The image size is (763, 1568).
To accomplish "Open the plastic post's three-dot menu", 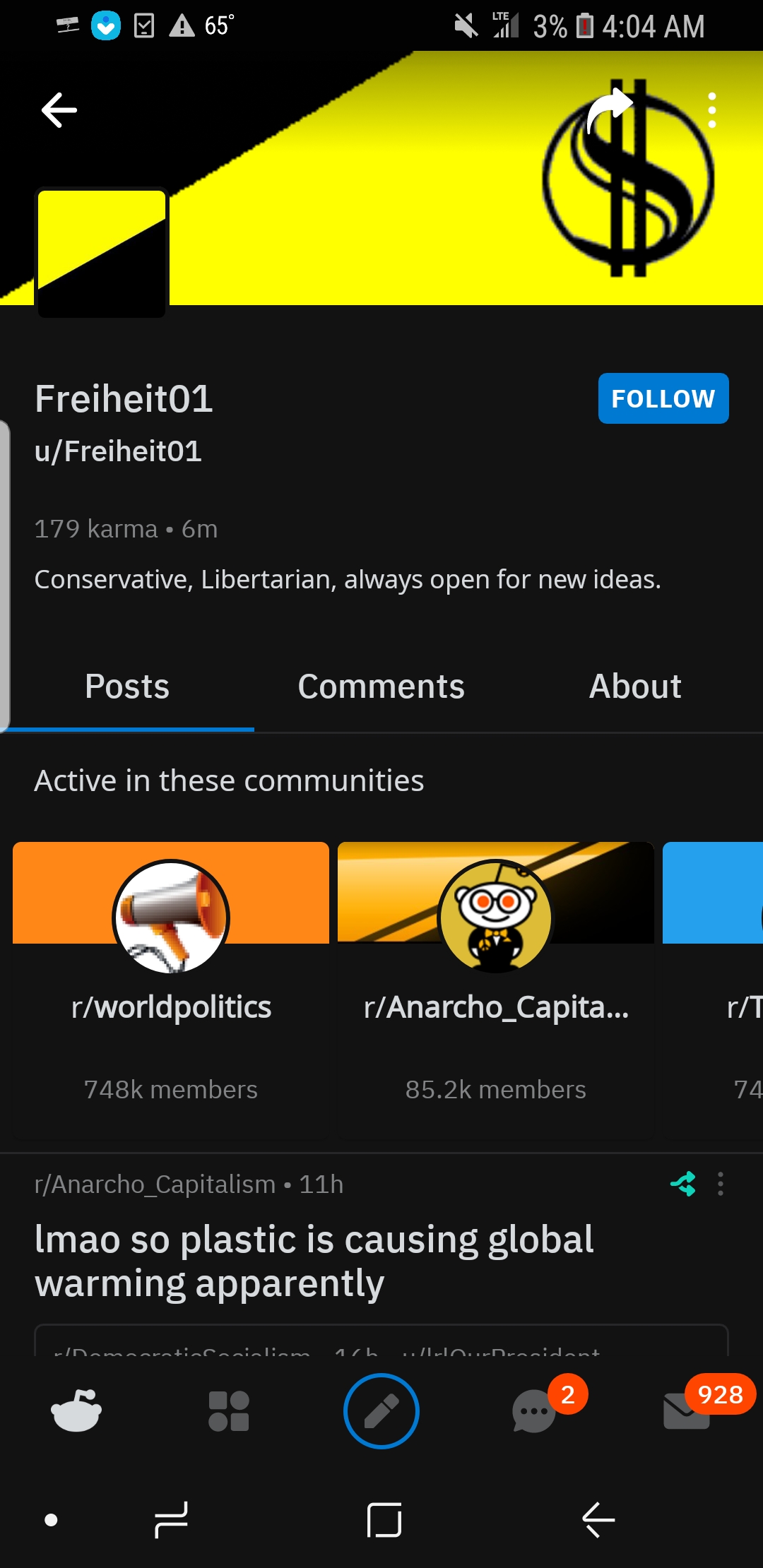I will coord(721,1184).
